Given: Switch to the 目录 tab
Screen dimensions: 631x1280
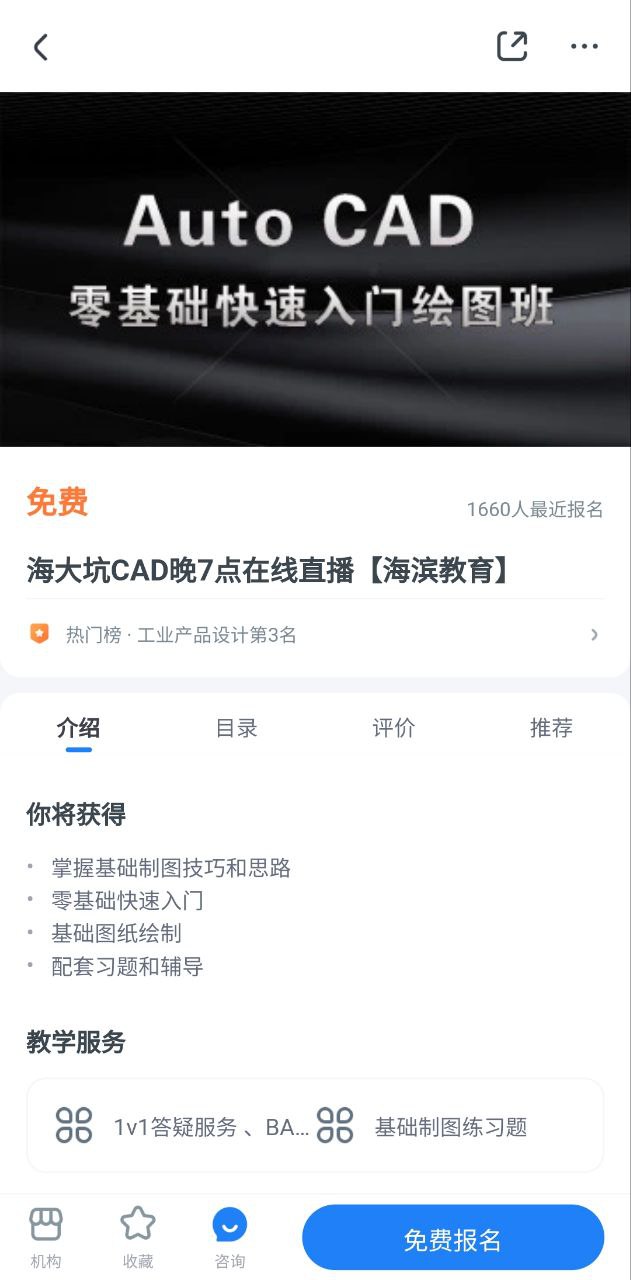Looking at the screenshot, I should [237, 728].
